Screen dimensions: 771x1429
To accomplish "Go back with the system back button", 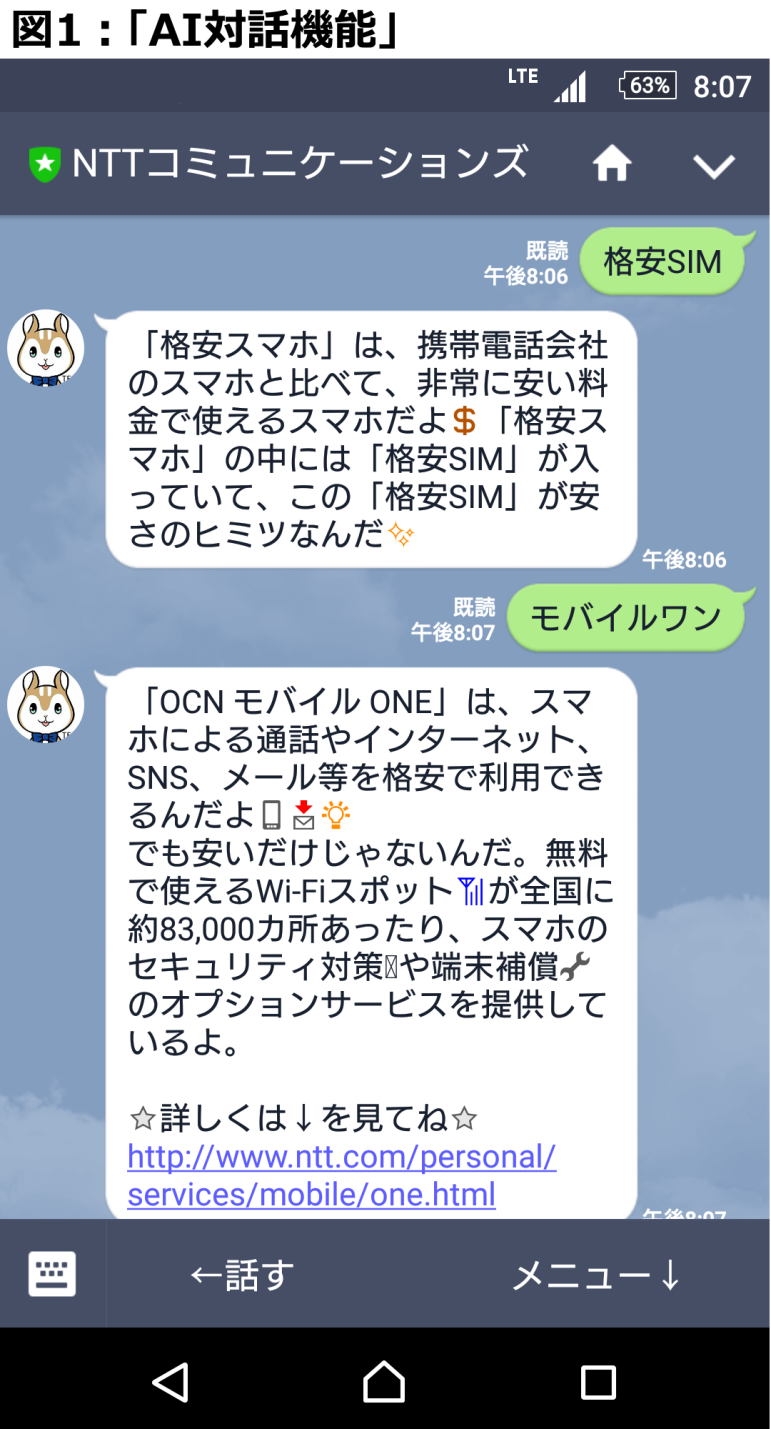I will (171, 1382).
